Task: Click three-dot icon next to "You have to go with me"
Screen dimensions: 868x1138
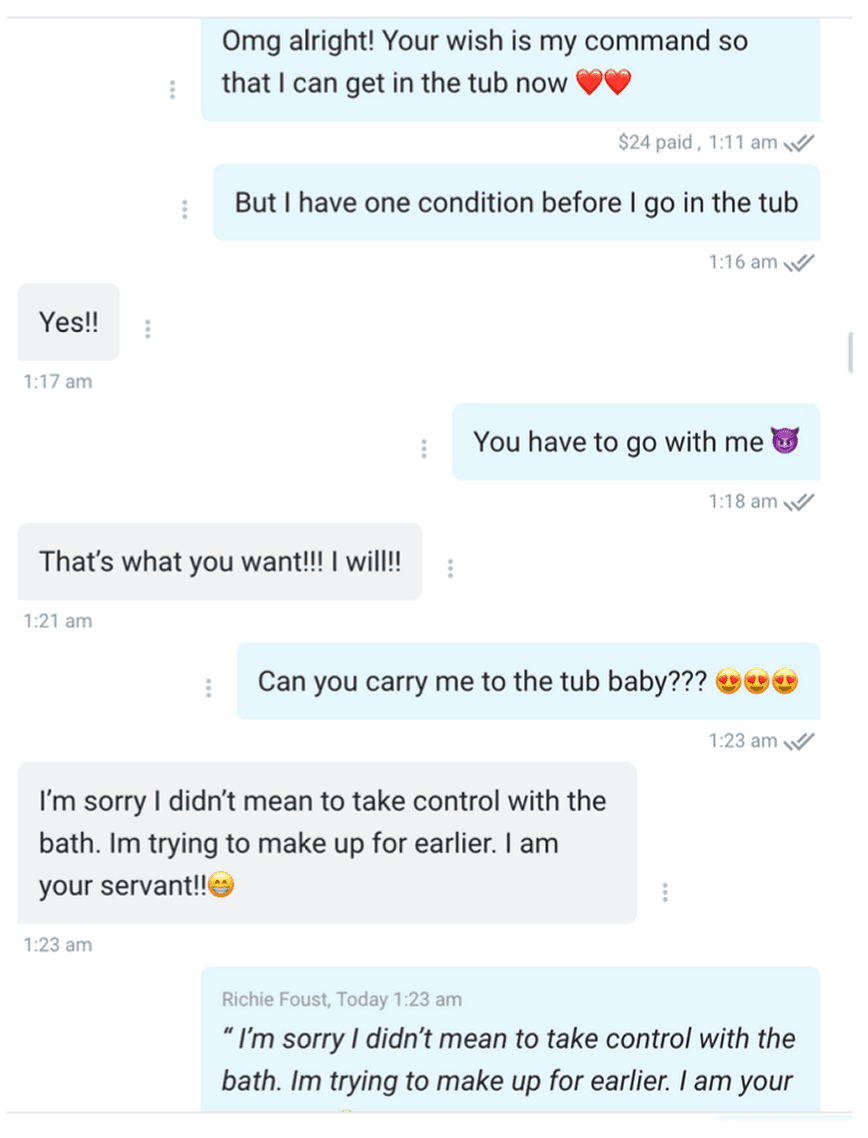Action: point(424,448)
